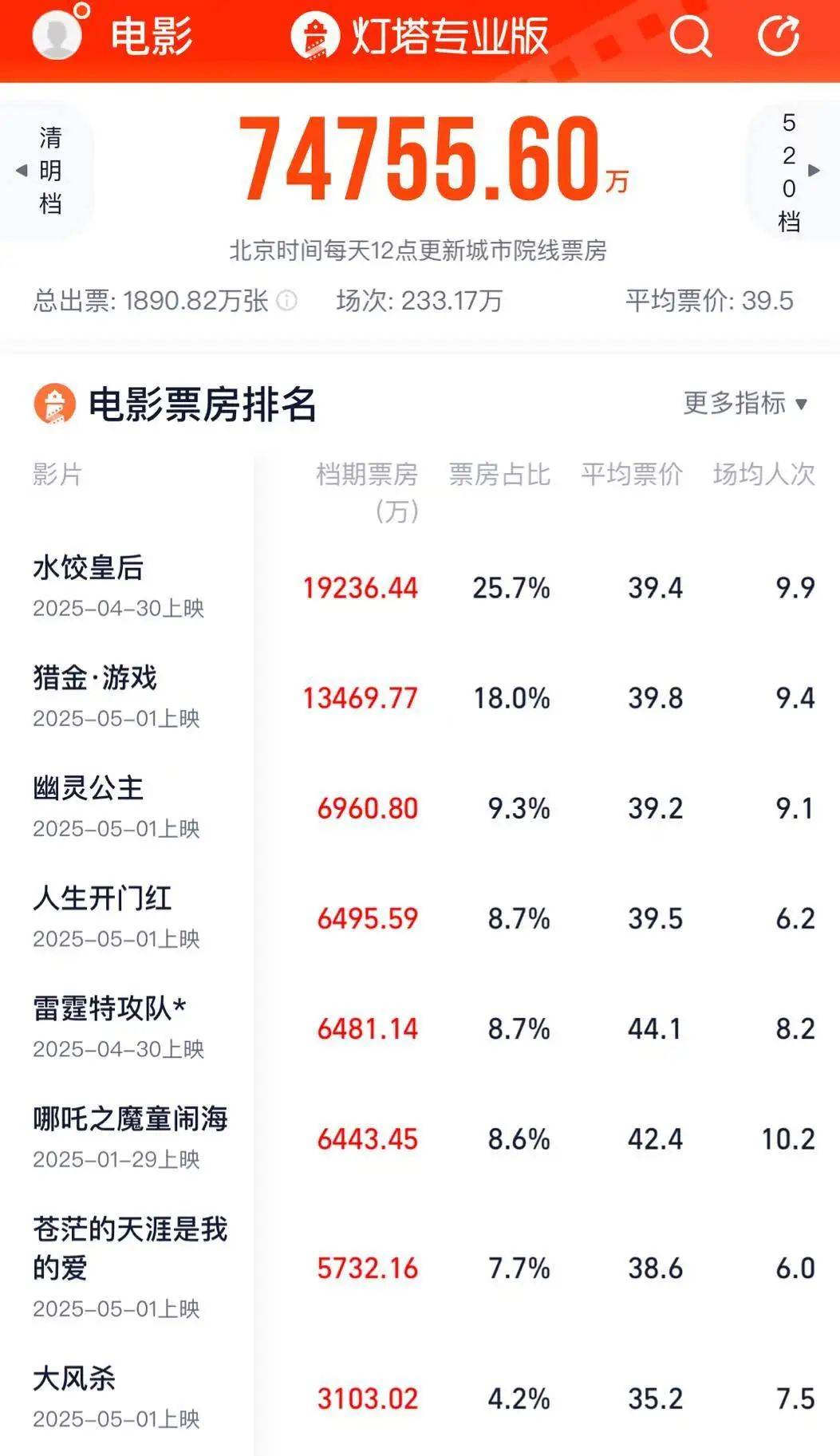Click the right arrow beside 520档

[x=815, y=171]
